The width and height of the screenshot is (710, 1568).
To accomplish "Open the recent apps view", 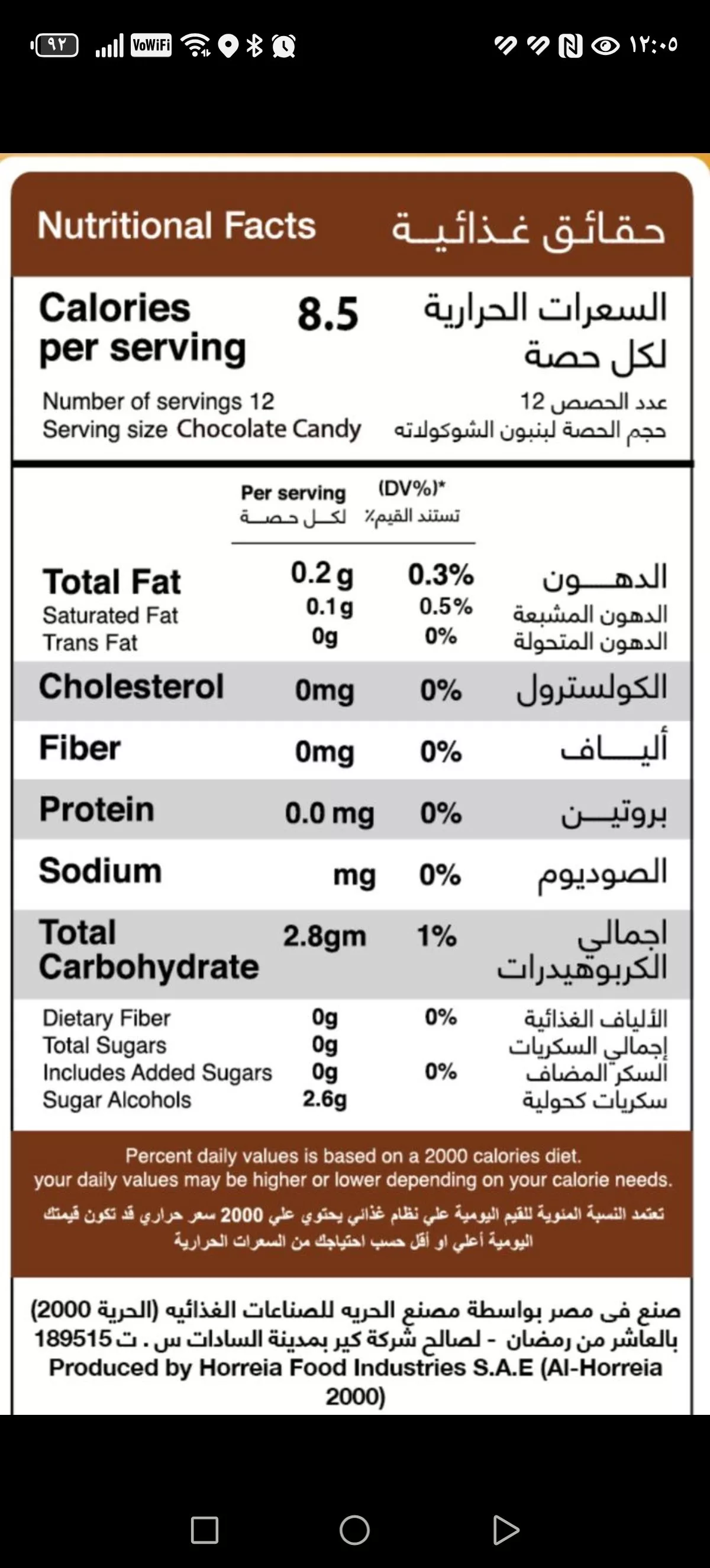I will tap(205, 1530).
